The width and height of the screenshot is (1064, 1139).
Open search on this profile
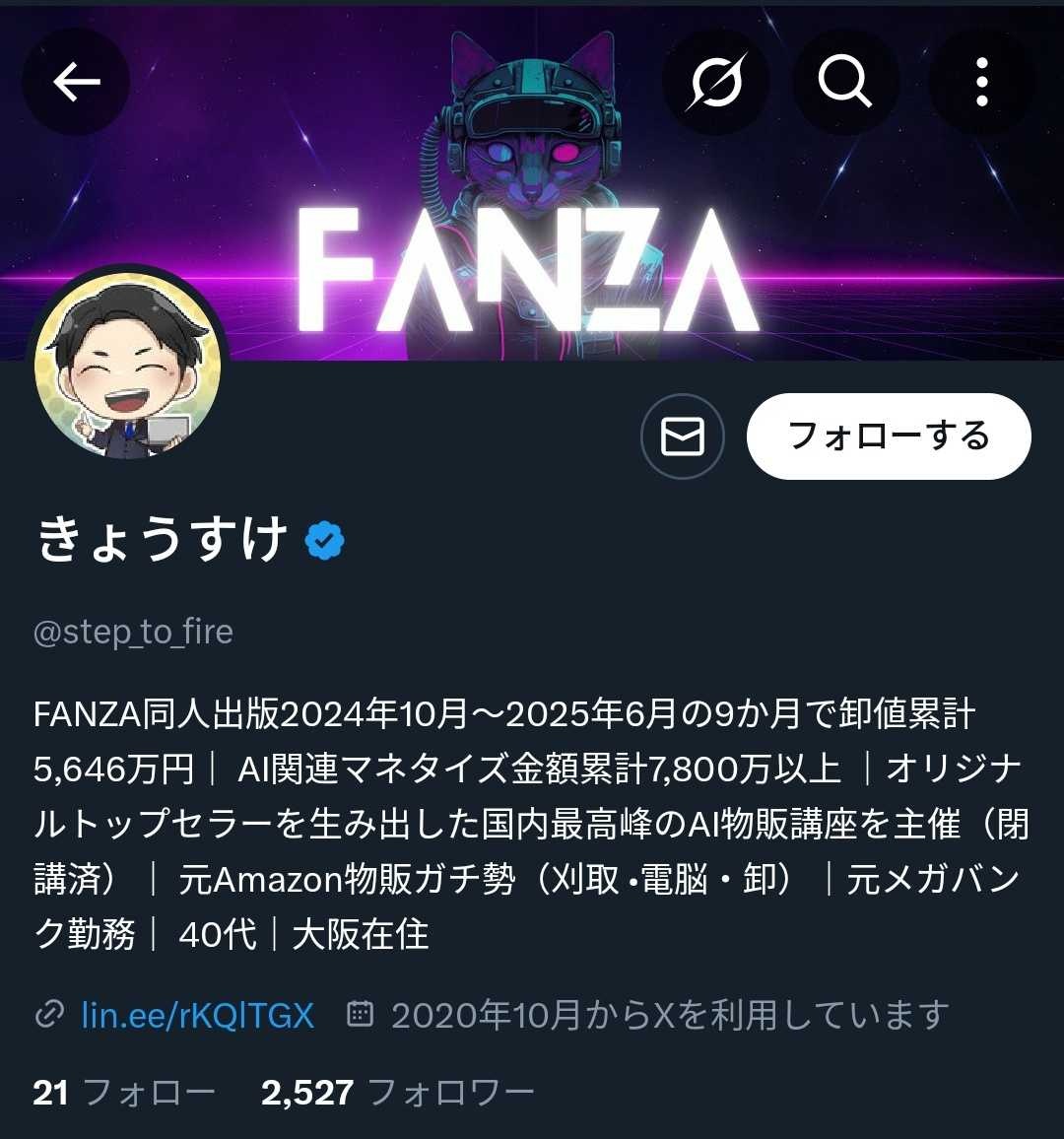coord(846,82)
